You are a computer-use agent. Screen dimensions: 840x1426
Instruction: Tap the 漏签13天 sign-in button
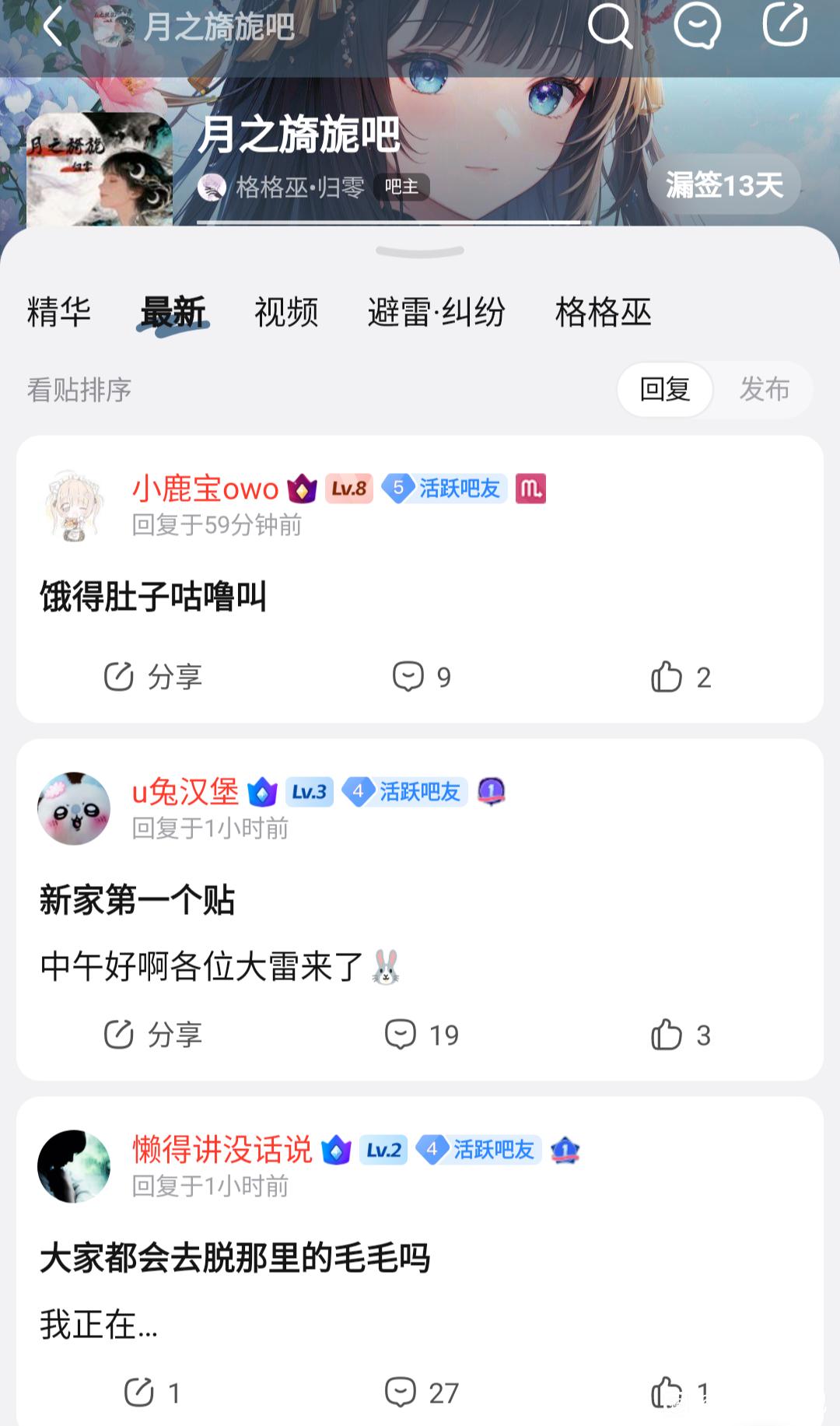click(723, 185)
